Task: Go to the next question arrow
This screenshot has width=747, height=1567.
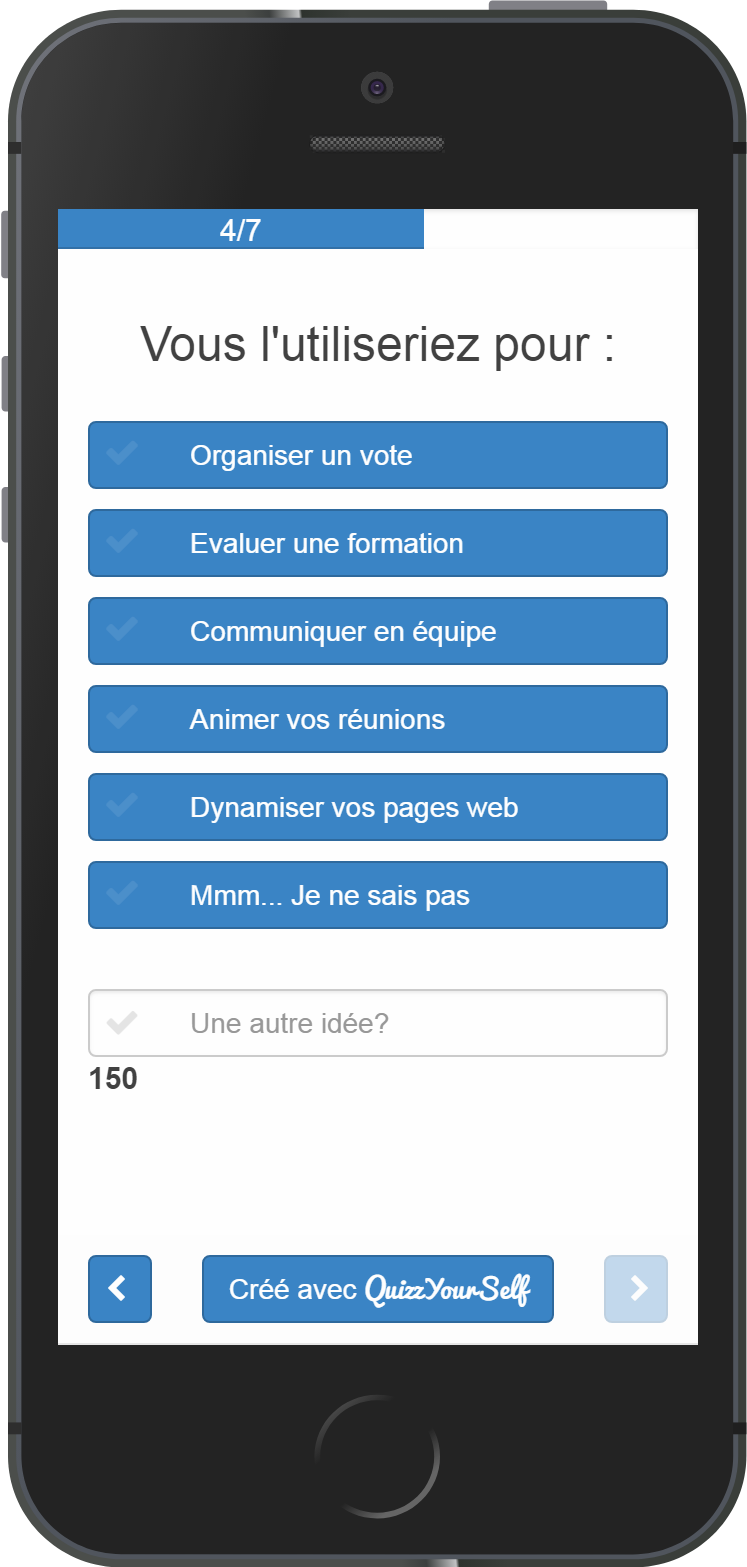Action: pos(636,1289)
